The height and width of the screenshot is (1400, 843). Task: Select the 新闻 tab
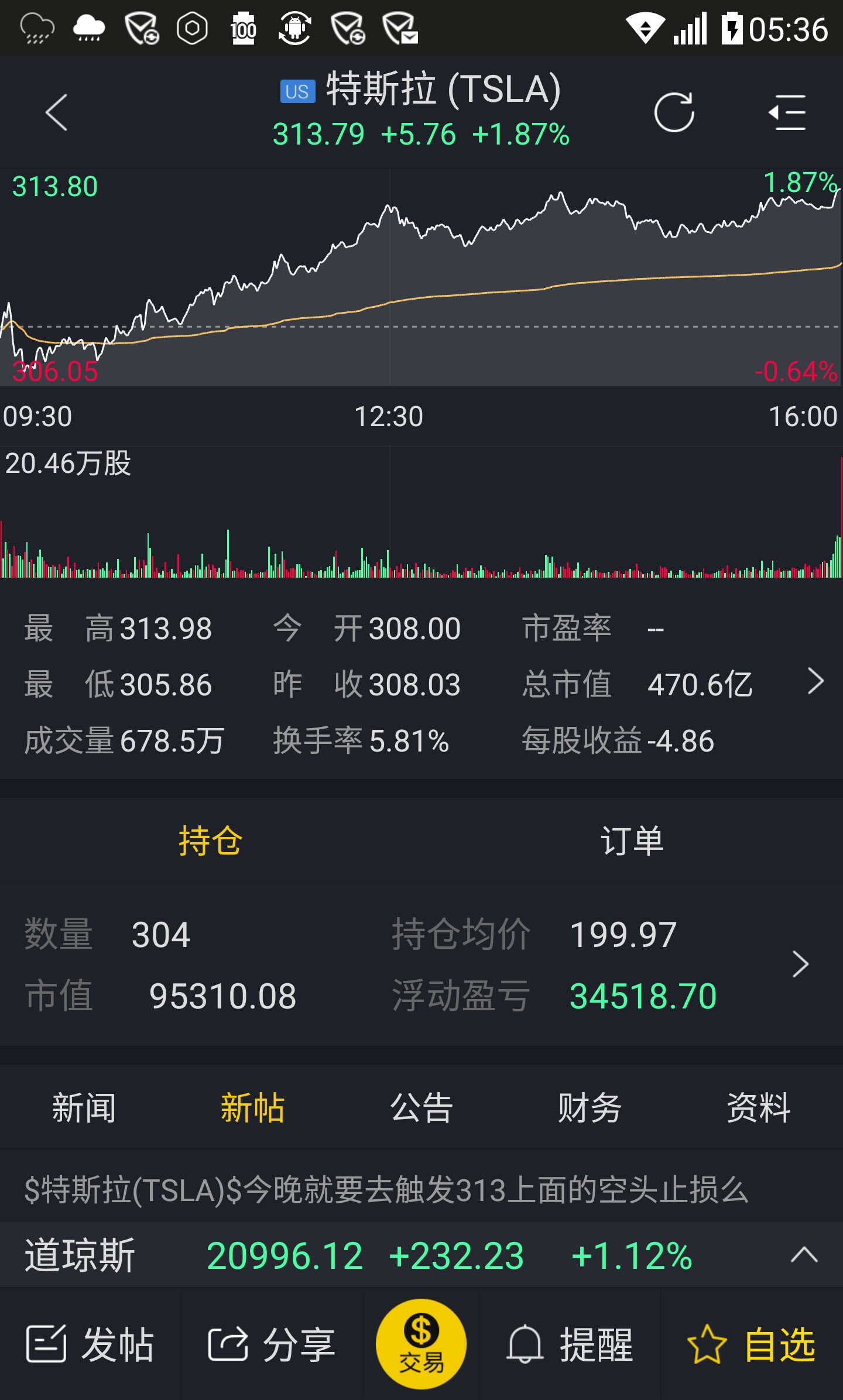click(84, 1108)
